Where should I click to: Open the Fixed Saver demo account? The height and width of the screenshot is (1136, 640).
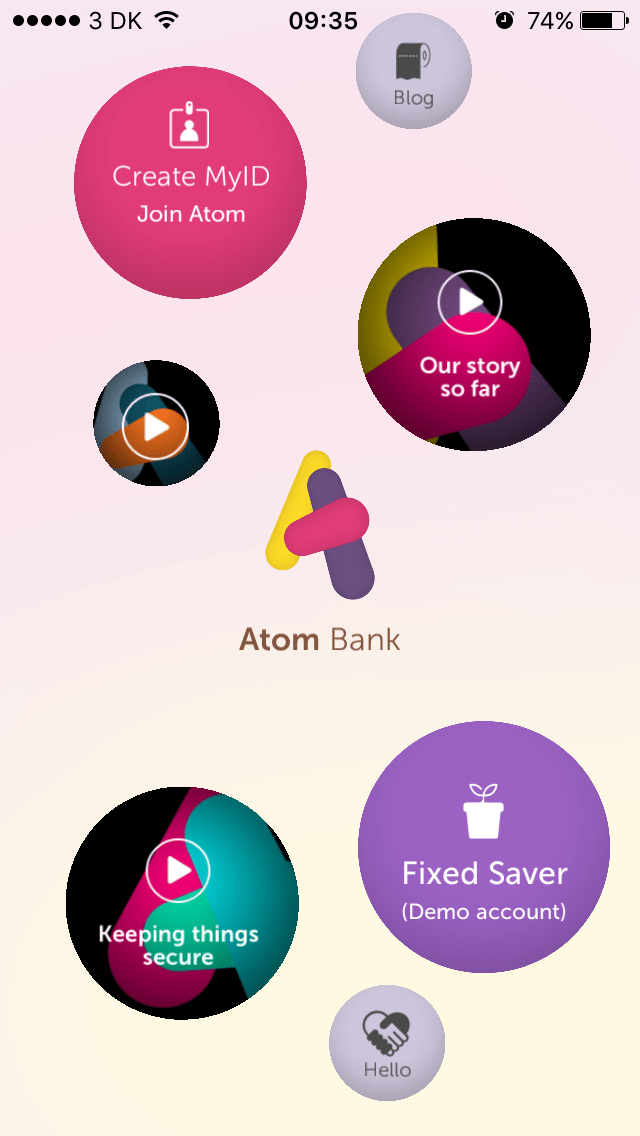pos(484,847)
